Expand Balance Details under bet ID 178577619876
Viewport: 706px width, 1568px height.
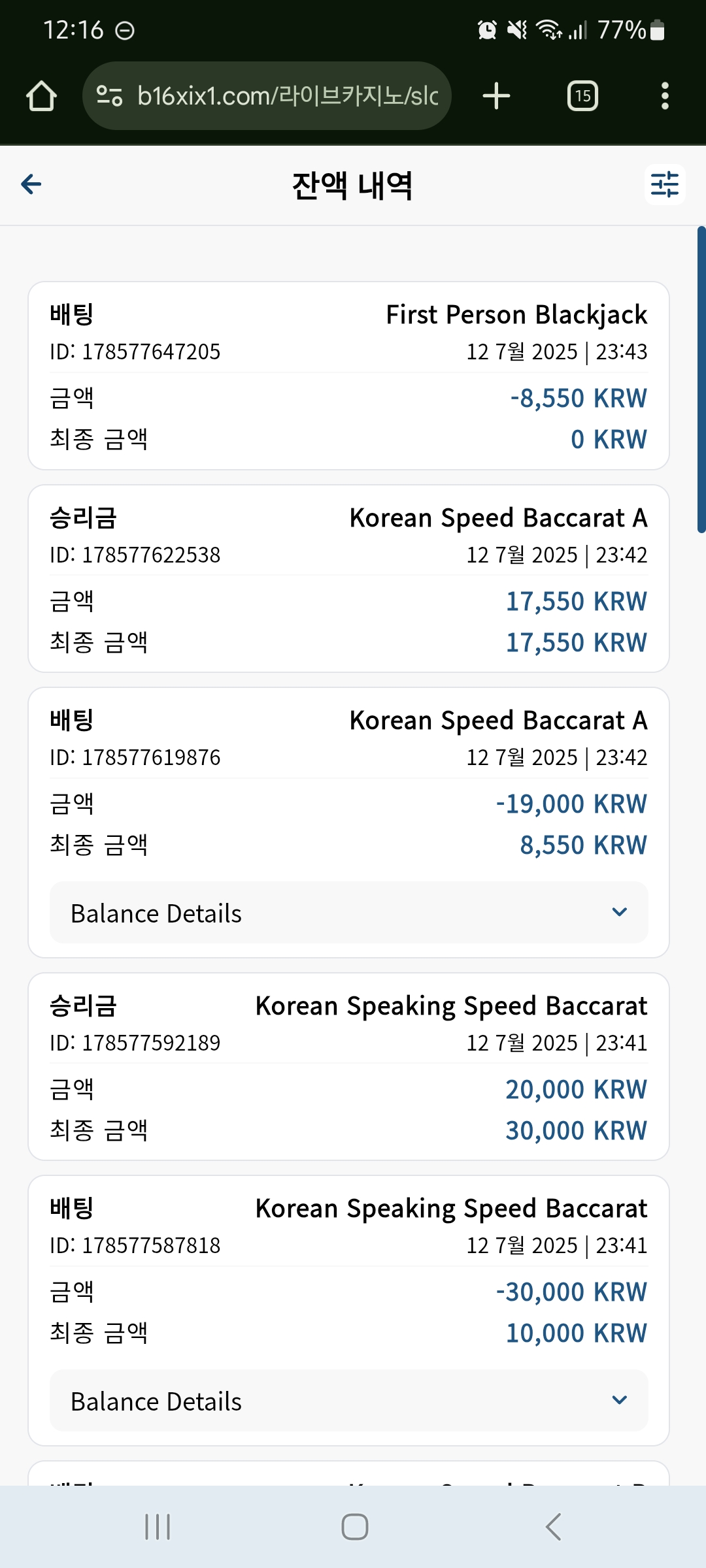pos(349,913)
